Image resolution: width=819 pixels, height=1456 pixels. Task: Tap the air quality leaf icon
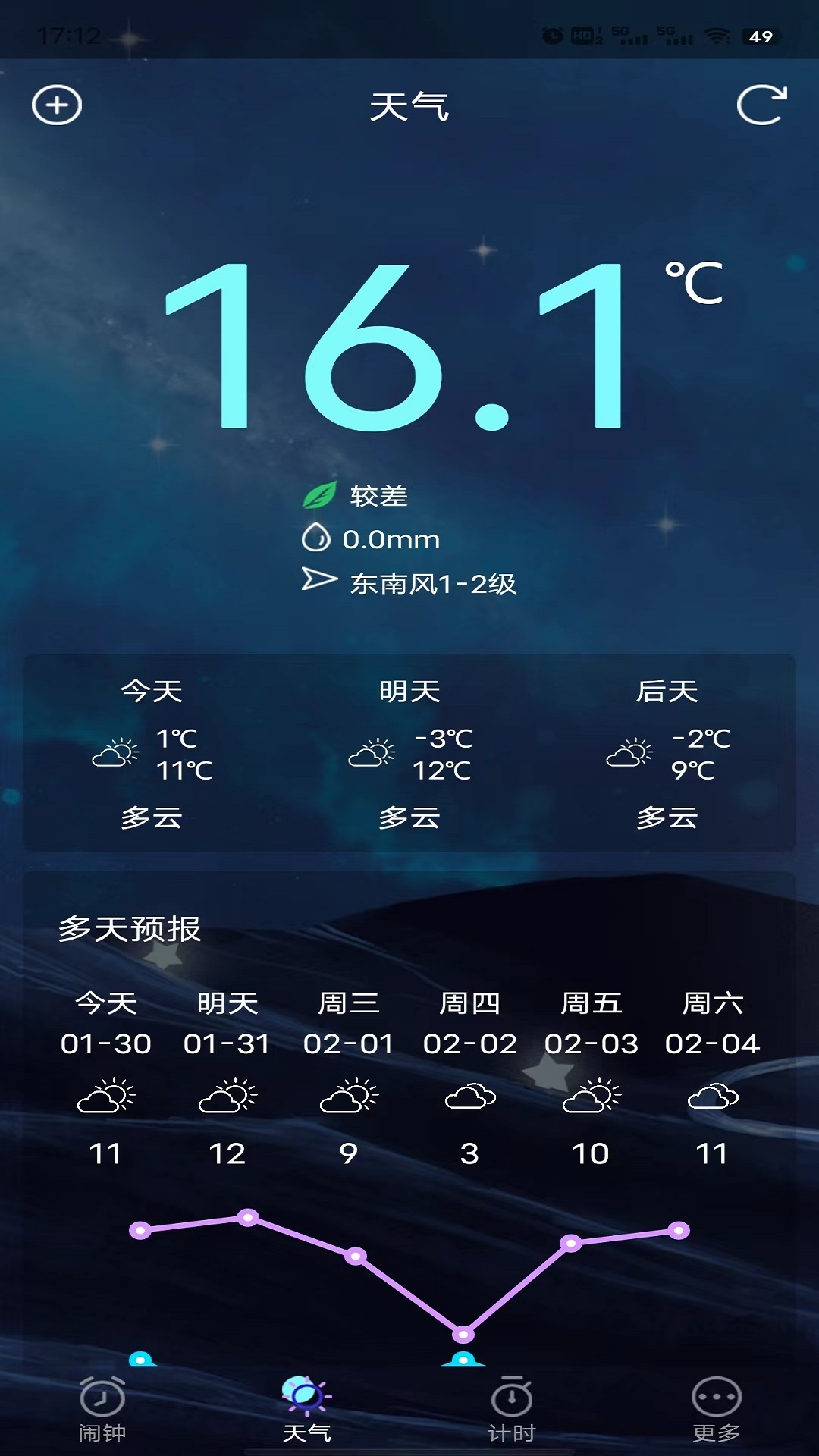point(318,497)
